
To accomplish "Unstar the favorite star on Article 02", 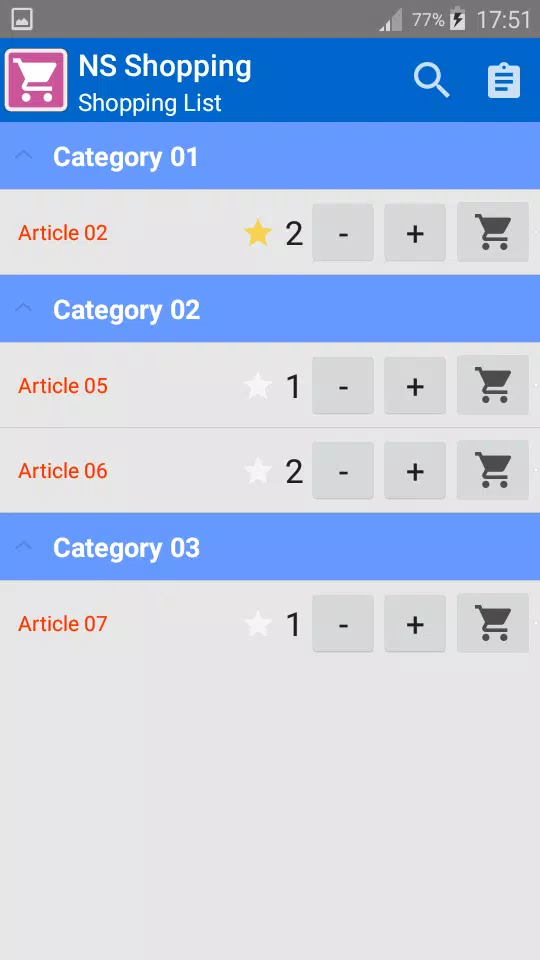I will click(x=258, y=233).
